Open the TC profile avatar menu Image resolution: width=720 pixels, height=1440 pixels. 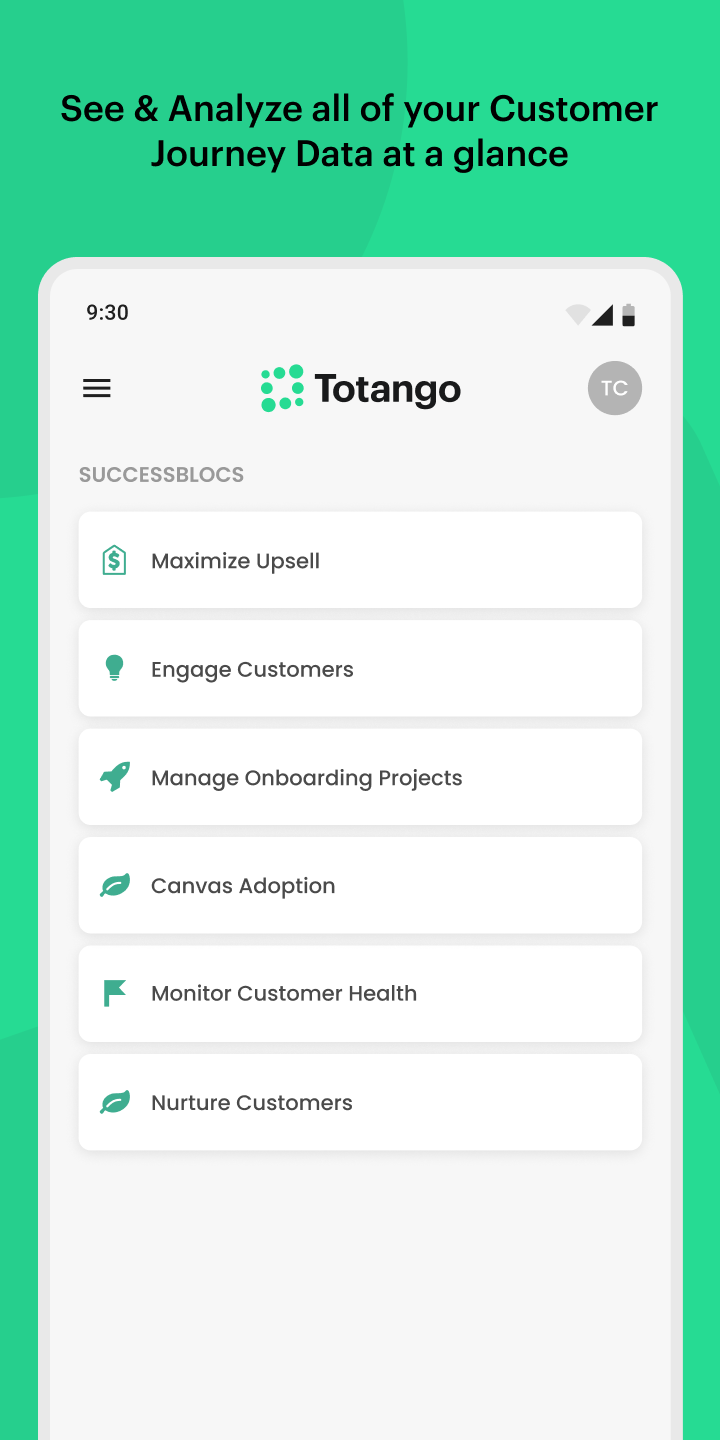[x=614, y=388]
